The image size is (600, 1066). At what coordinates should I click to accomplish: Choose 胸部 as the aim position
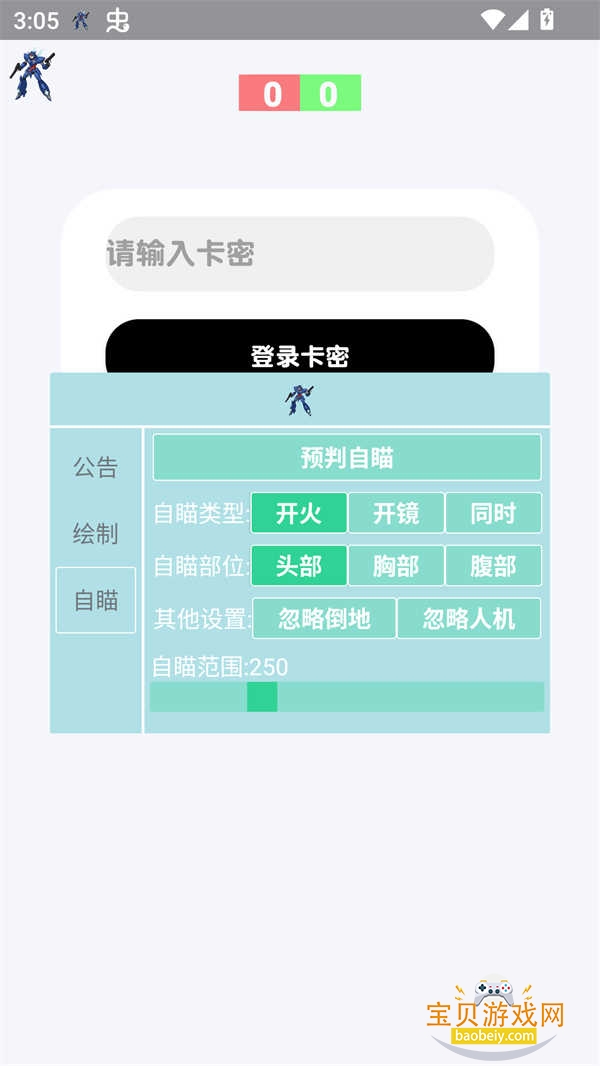click(x=396, y=565)
